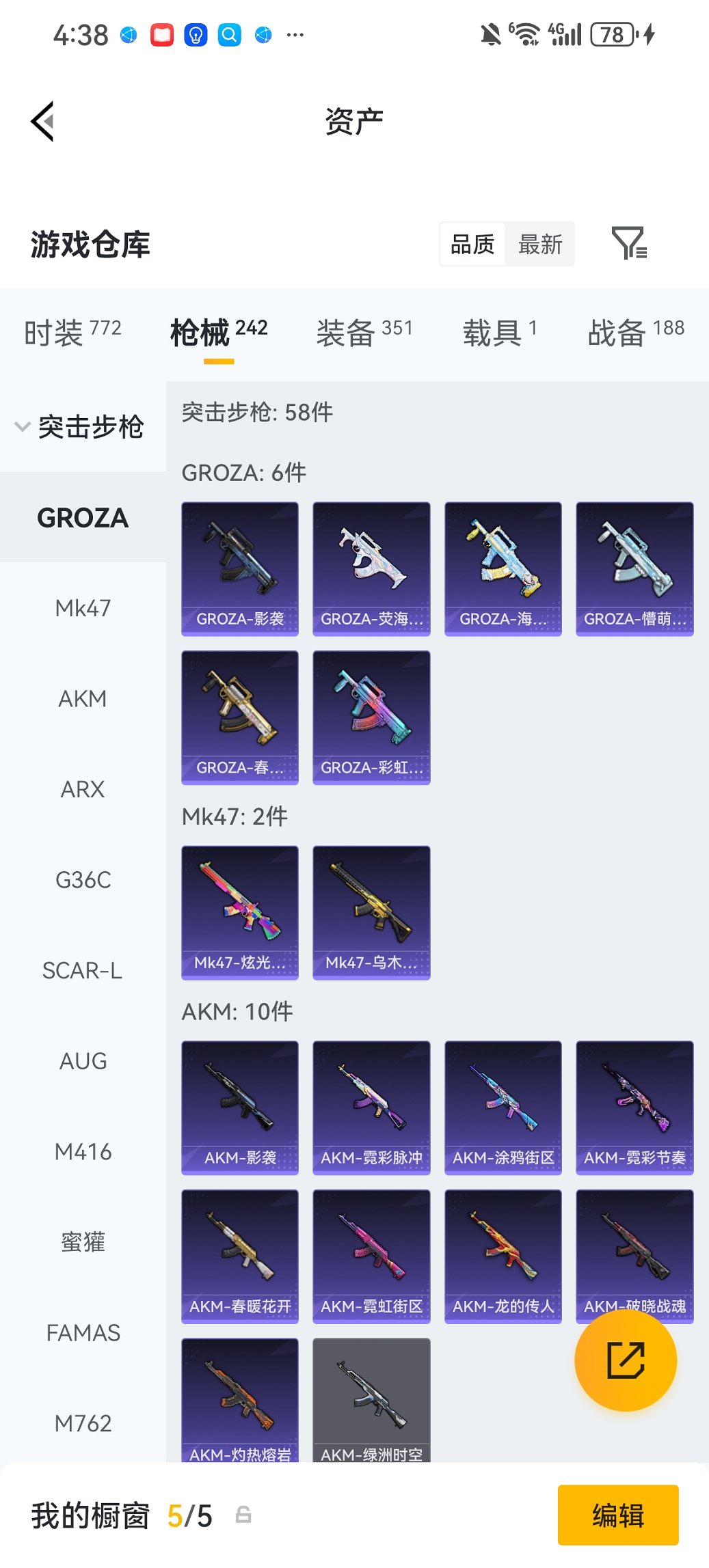Tap the orange share floating button
Image resolution: width=709 pixels, height=1568 pixels.
[x=626, y=1360]
